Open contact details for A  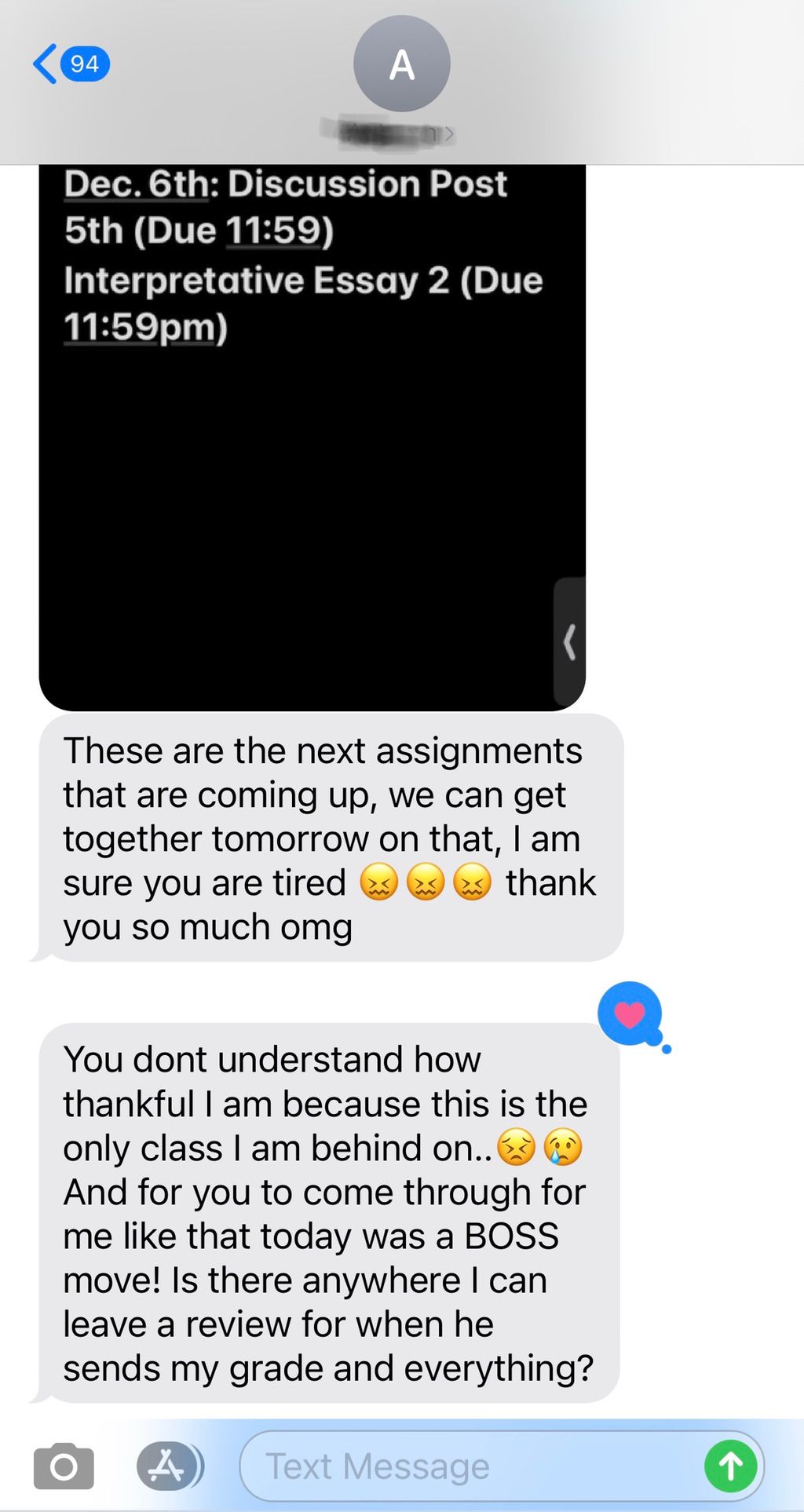click(x=401, y=65)
